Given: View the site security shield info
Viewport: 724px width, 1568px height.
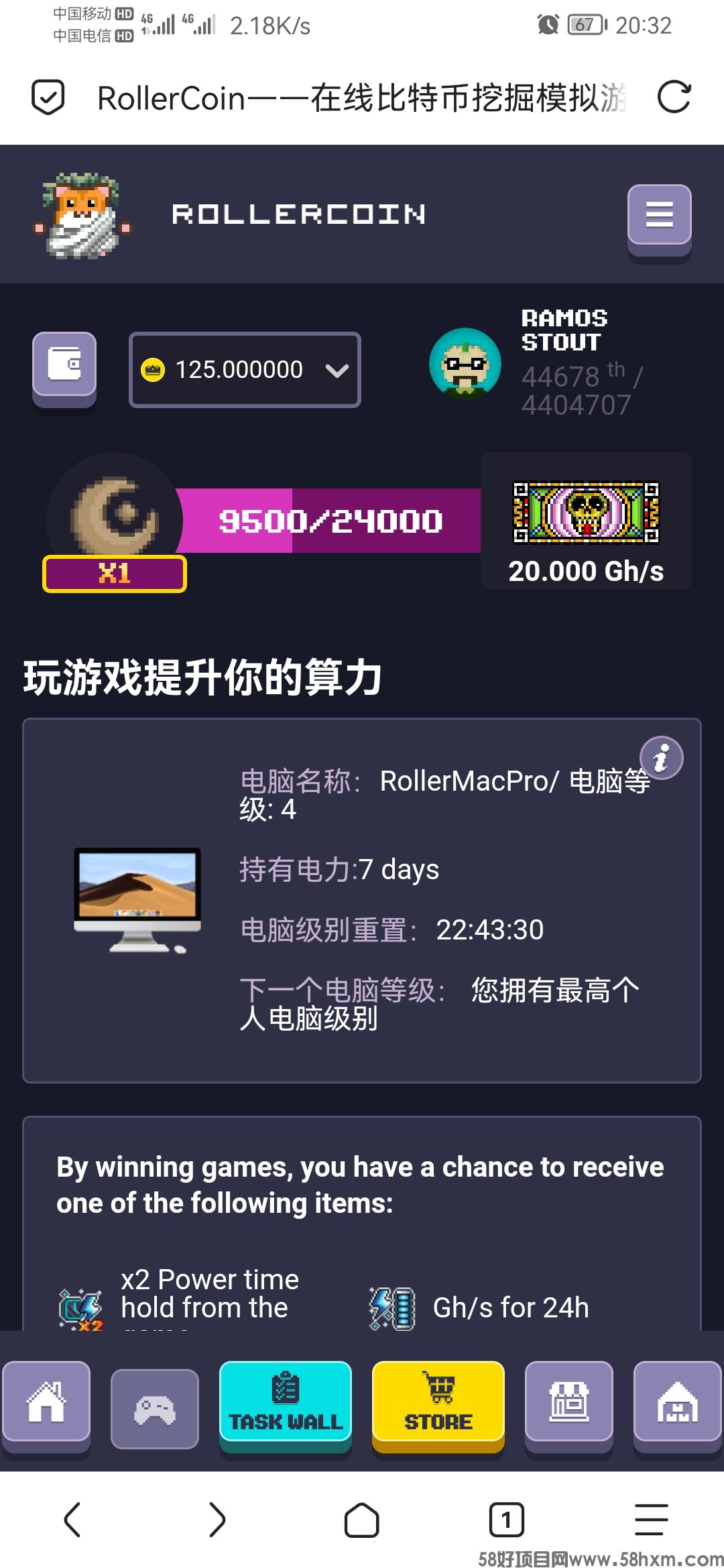Looking at the screenshot, I should tap(48, 97).
